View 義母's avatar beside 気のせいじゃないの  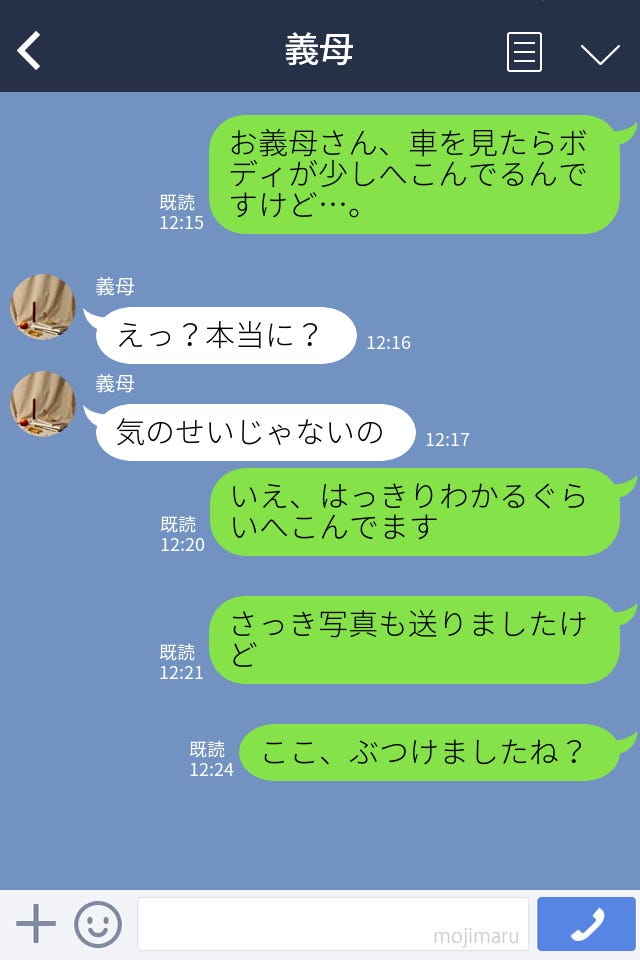point(43,404)
